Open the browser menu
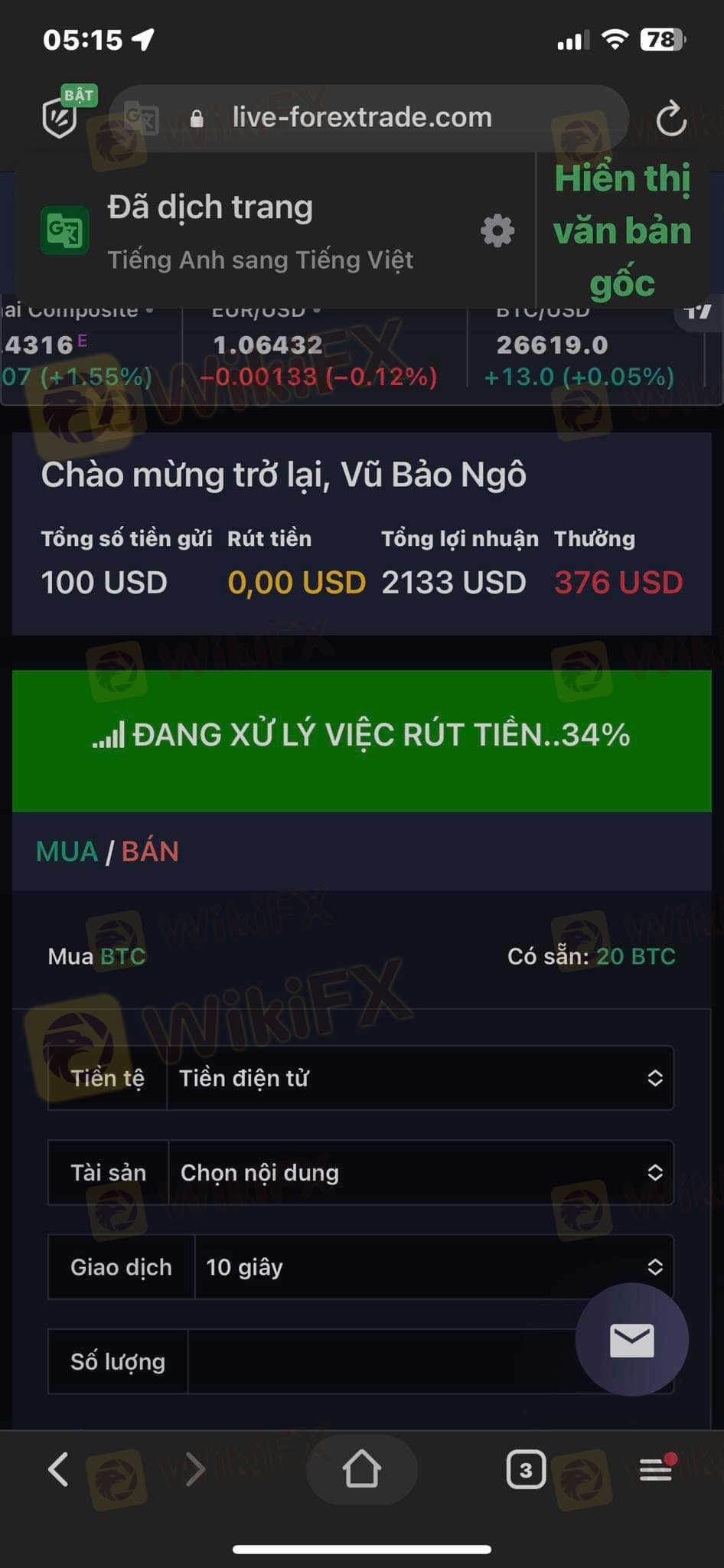 pos(657,1468)
